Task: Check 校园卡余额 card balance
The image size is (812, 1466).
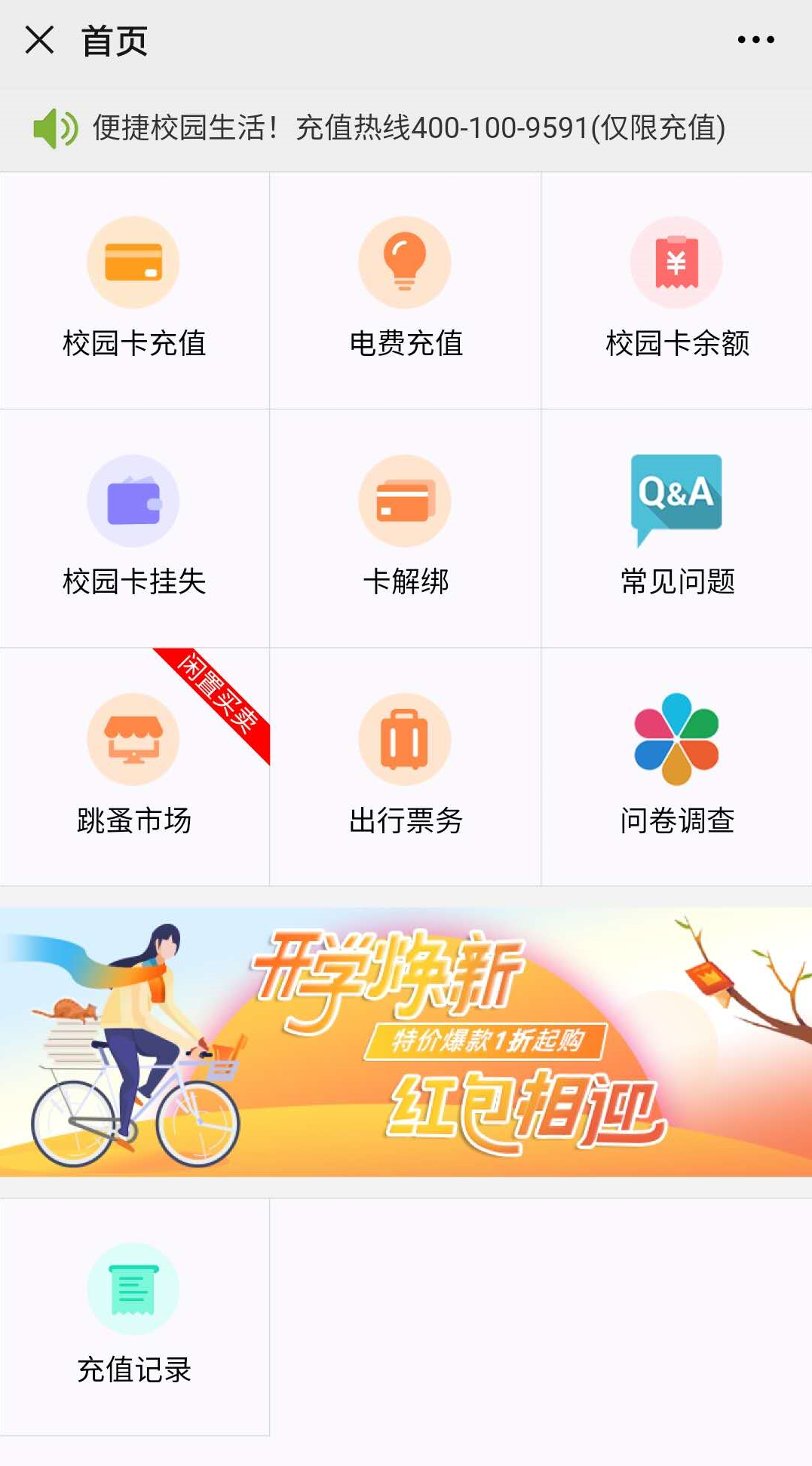Action: click(676, 290)
